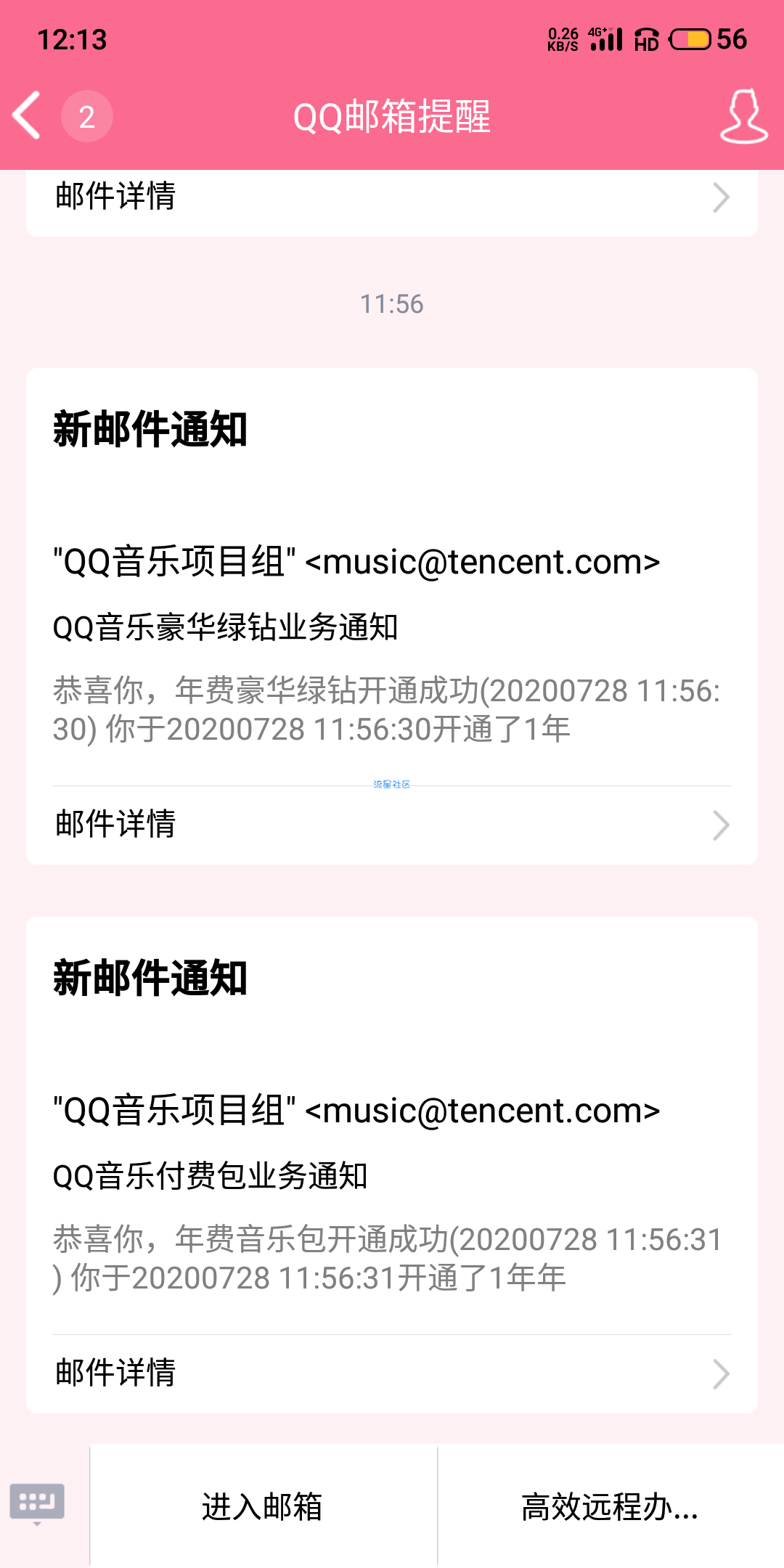This screenshot has height=1568, width=784.
Task: Tap the 进入邮箱 button
Action: point(263,1507)
